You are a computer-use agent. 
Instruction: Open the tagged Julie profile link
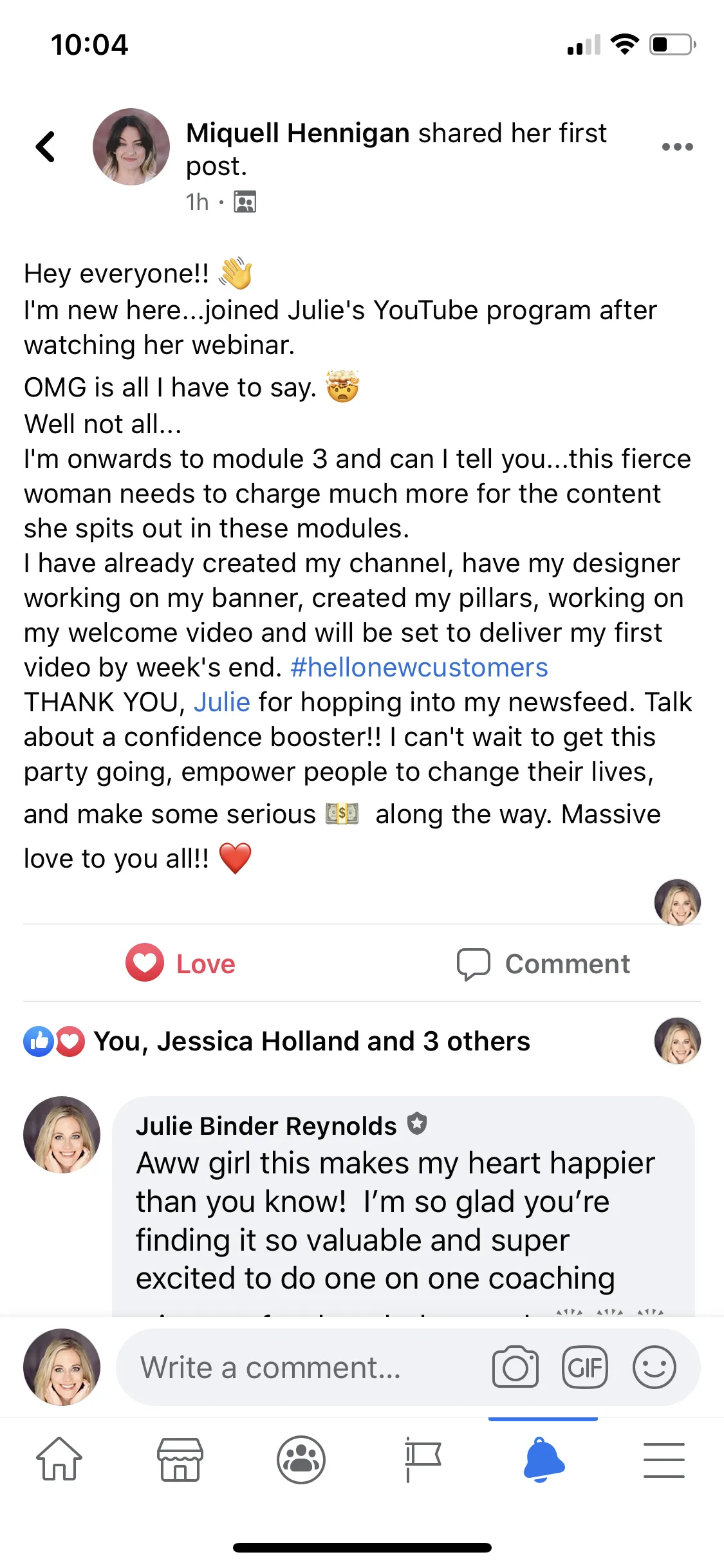(221, 702)
